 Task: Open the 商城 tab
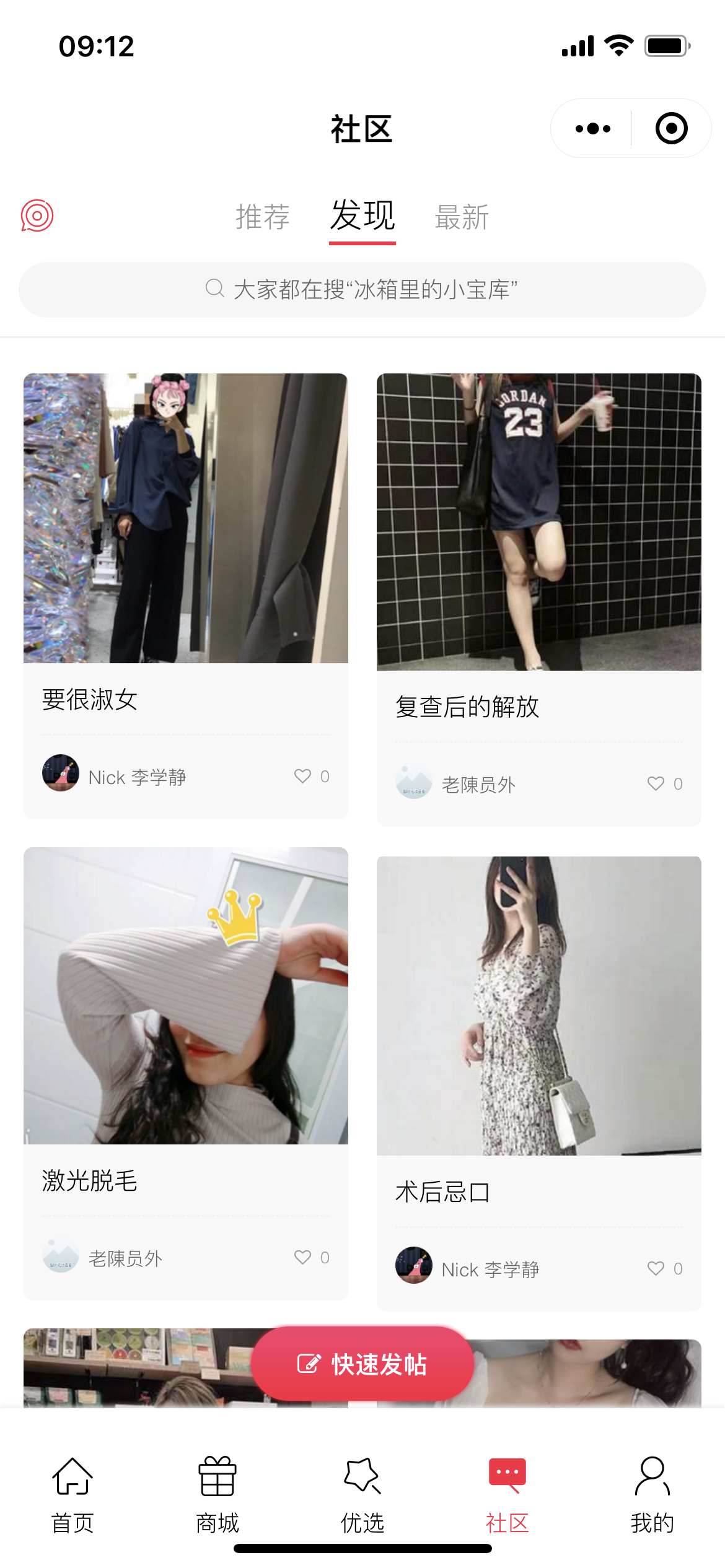pos(217,1494)
